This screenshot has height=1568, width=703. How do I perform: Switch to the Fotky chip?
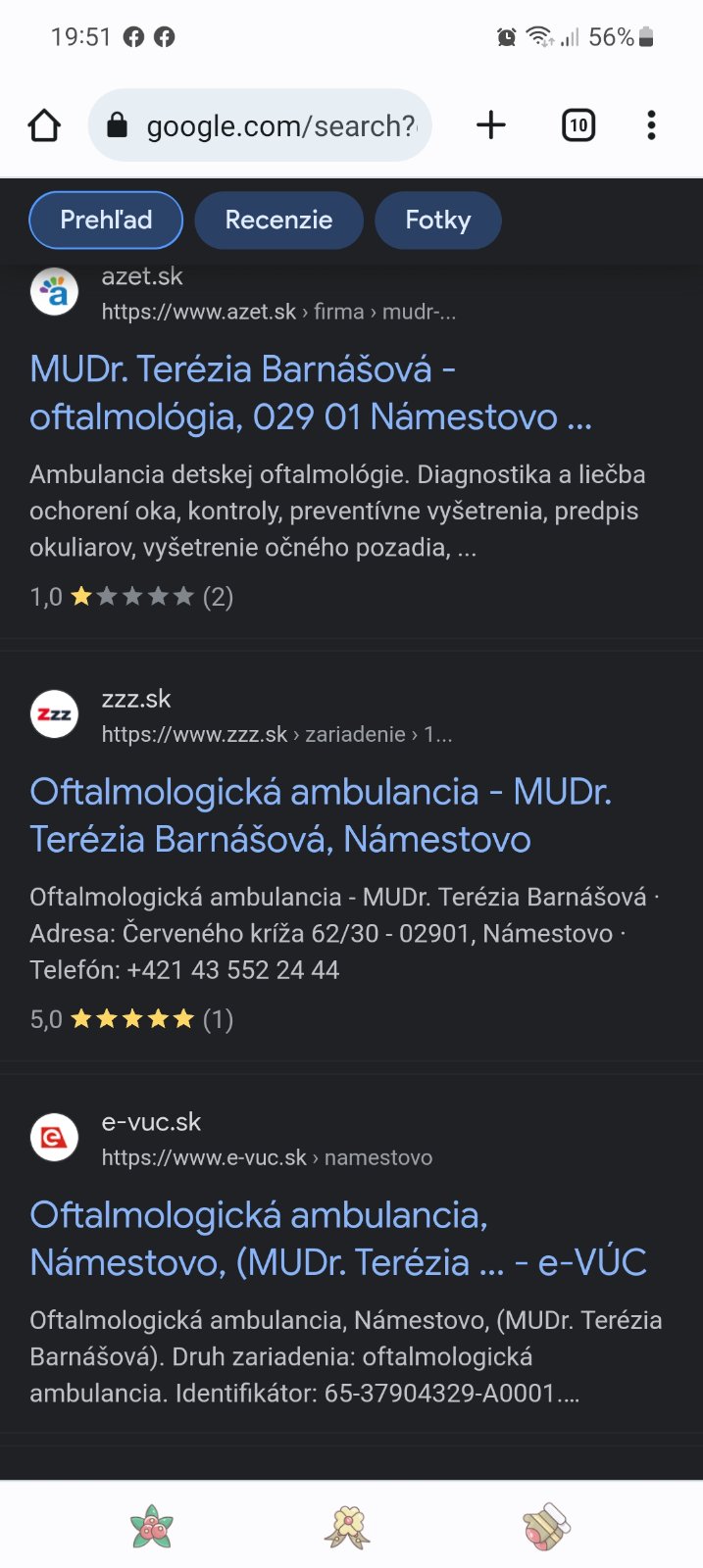tap(437, 220)
